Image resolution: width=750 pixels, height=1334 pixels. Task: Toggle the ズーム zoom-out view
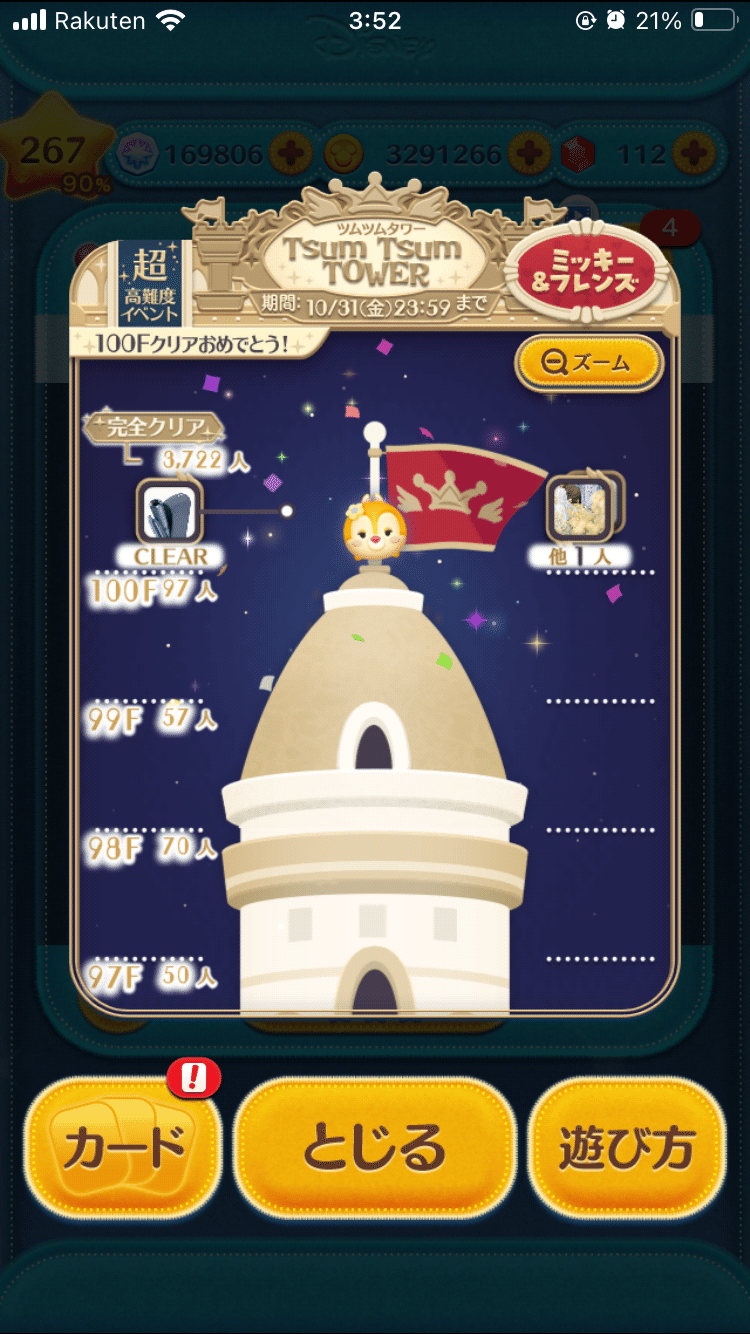(x=588, y=364)
